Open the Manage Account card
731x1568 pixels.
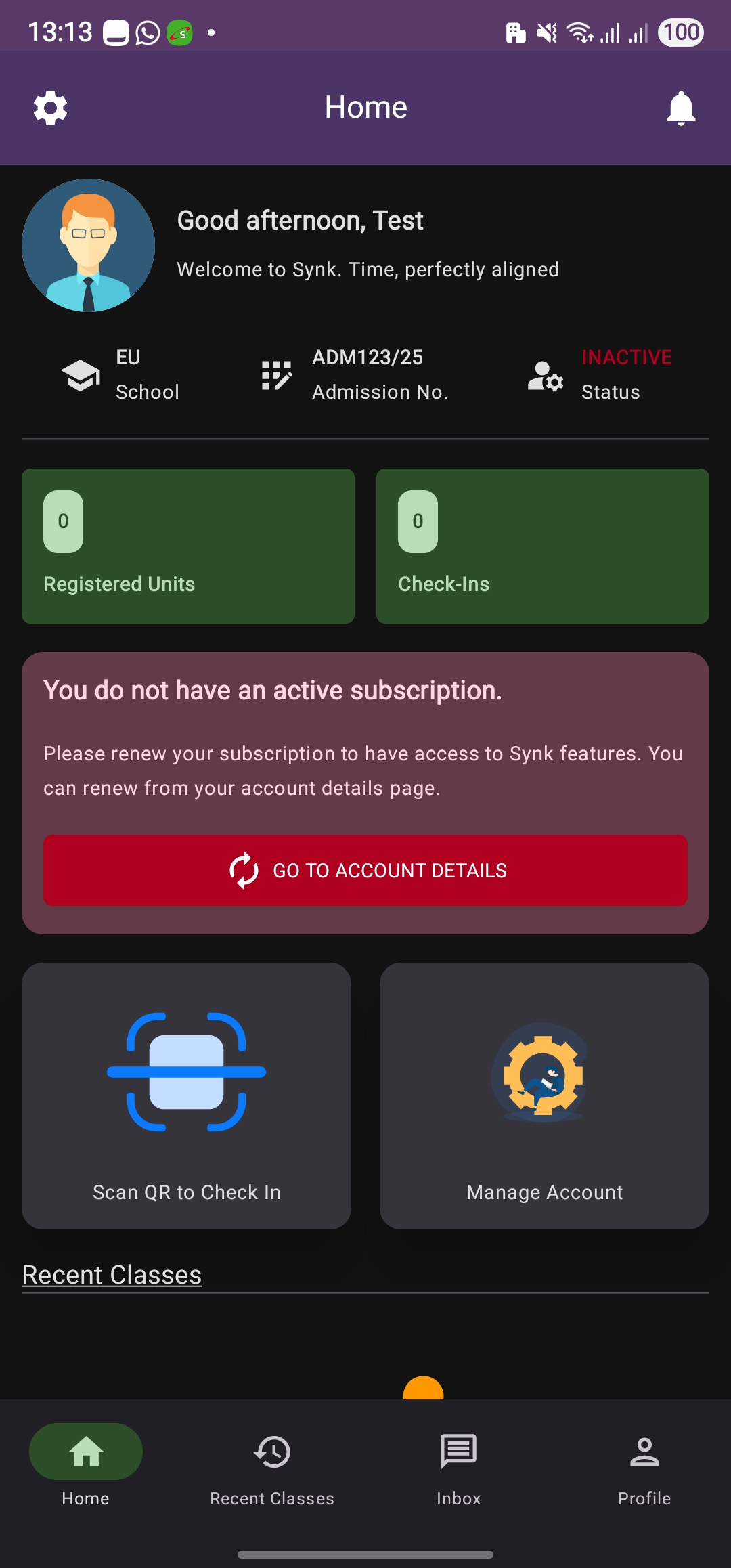[544, 1095]
